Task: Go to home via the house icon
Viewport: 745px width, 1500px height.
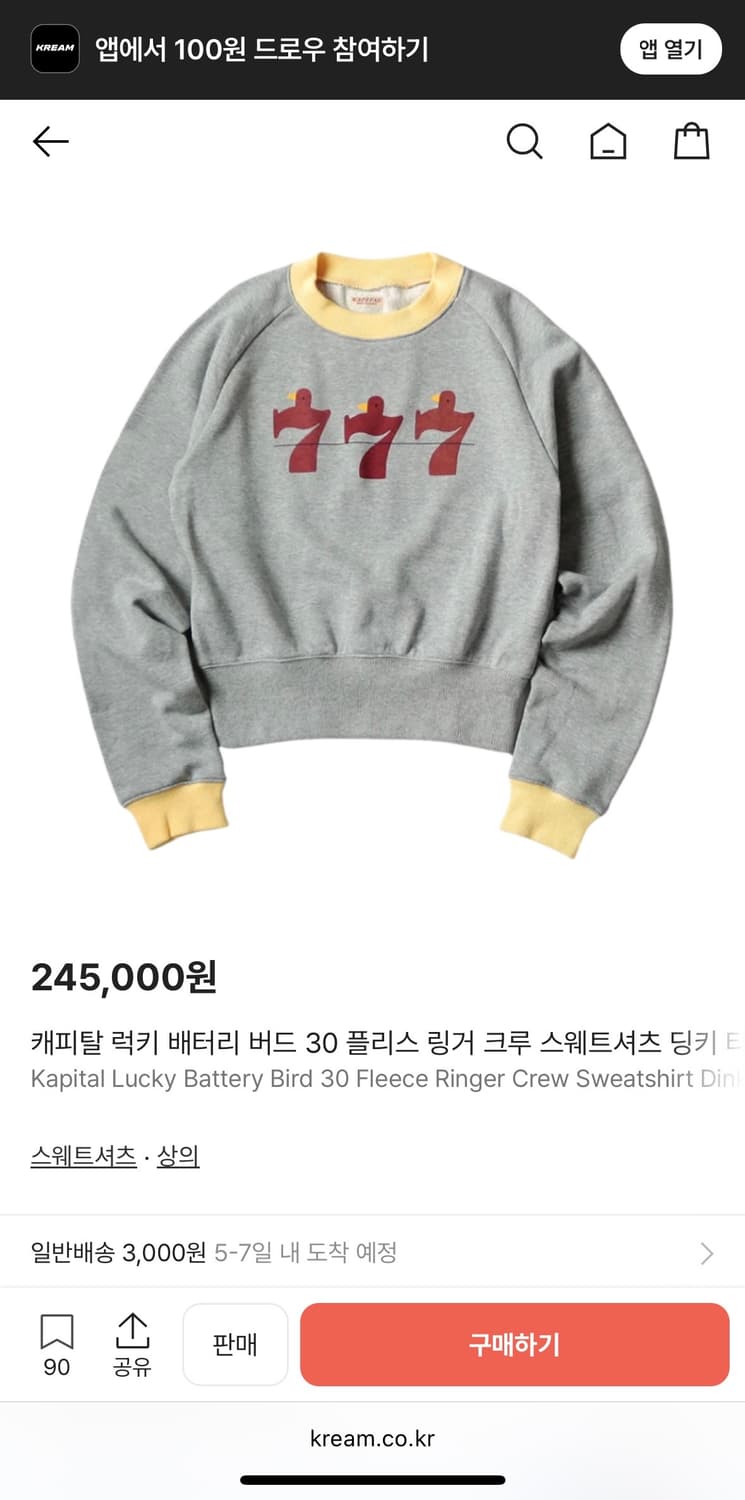Action: point(608,141)
